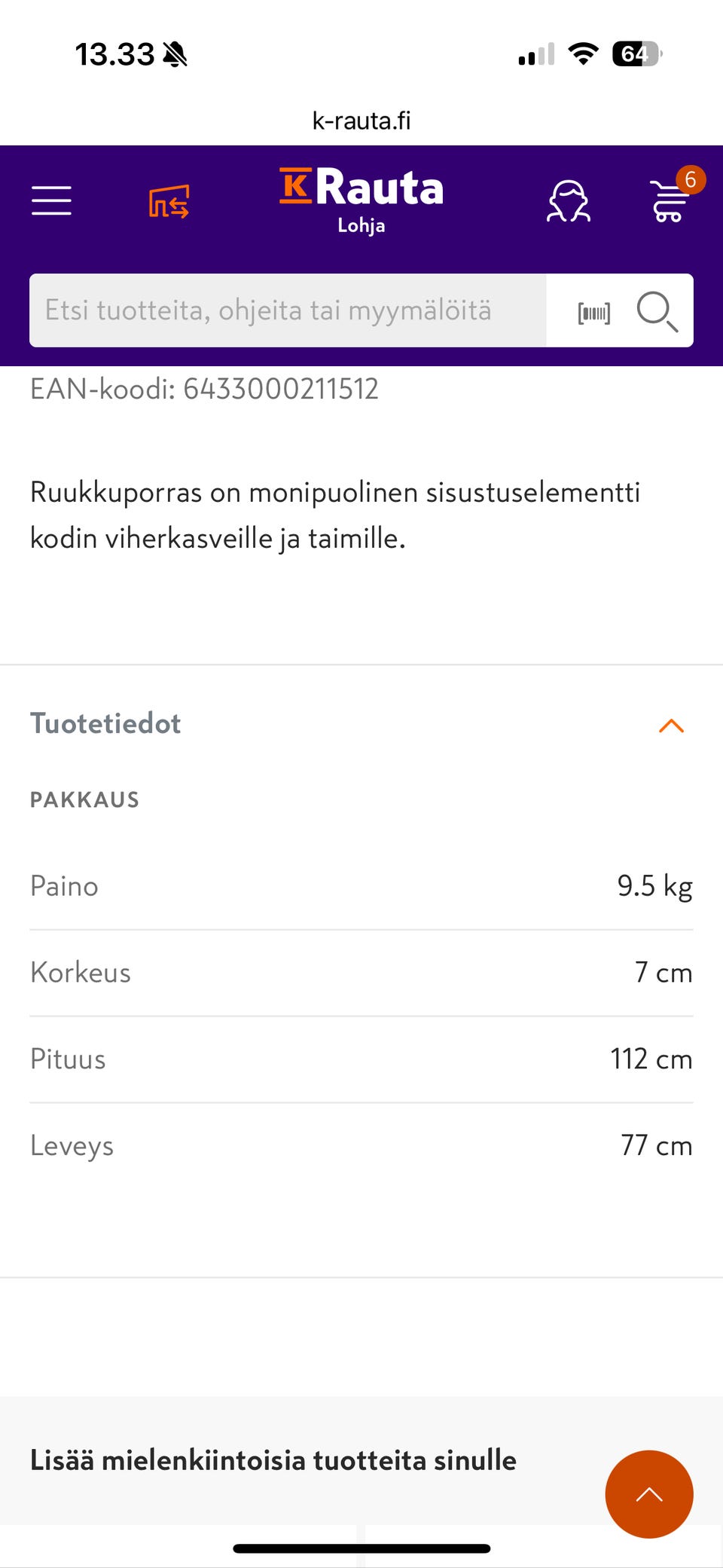Tap the bottom home indicator bar
The width and height of the screenshot is (723, 1568).
(361, 1547)
